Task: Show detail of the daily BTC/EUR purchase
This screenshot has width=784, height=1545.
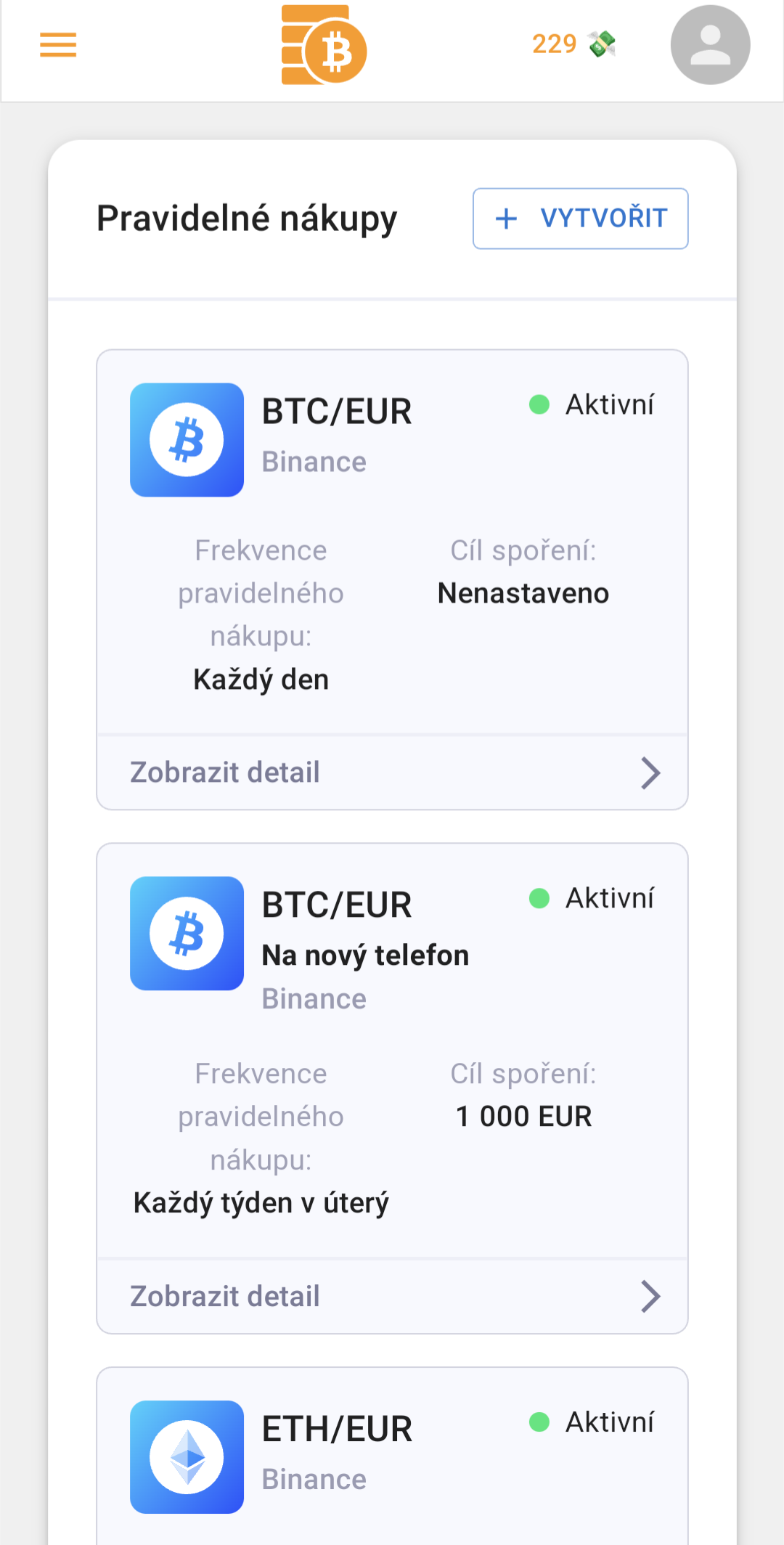Action: click(392, 772)
